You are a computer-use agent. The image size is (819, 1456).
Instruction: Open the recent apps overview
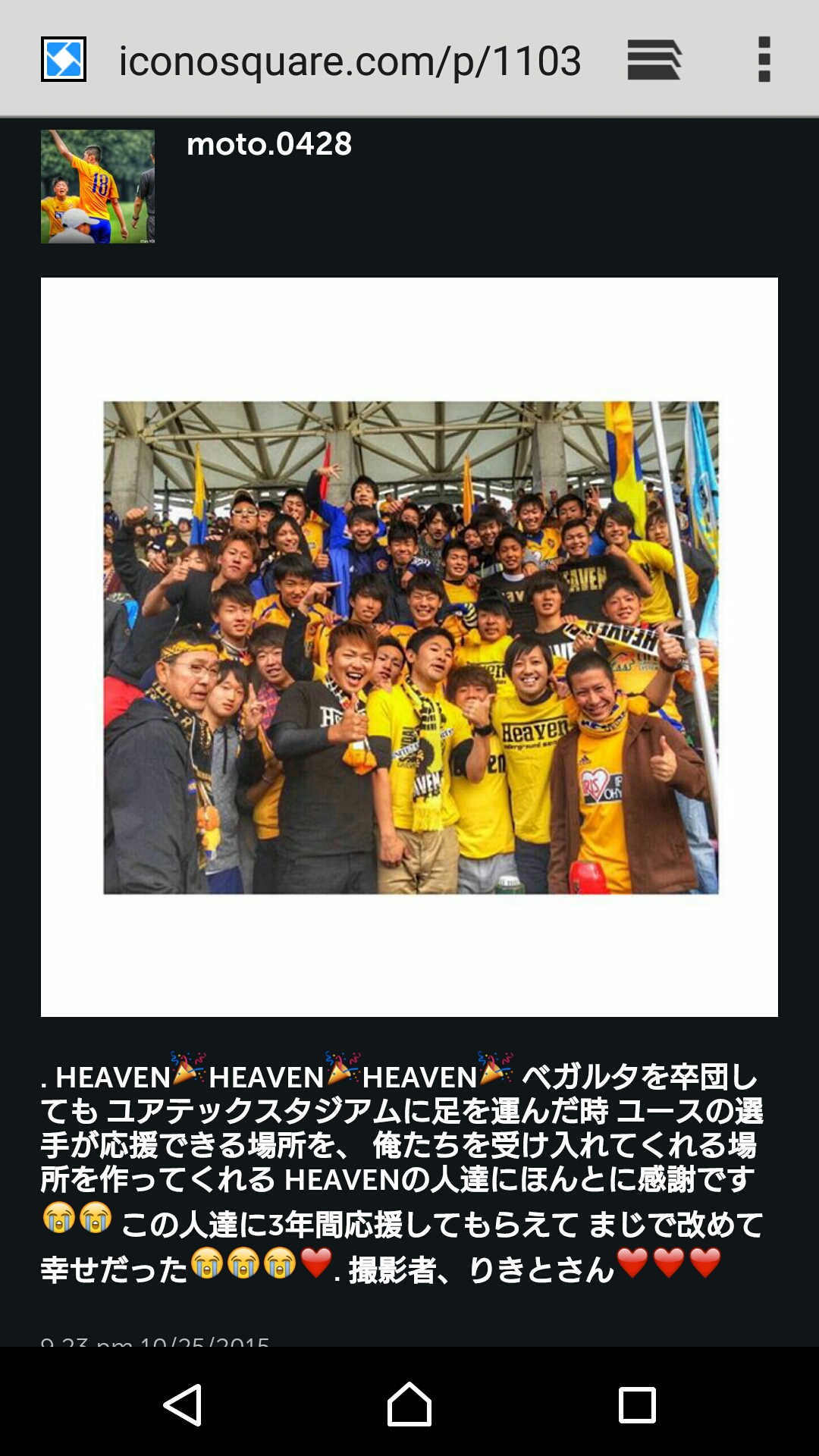[x=637, y=1404]
